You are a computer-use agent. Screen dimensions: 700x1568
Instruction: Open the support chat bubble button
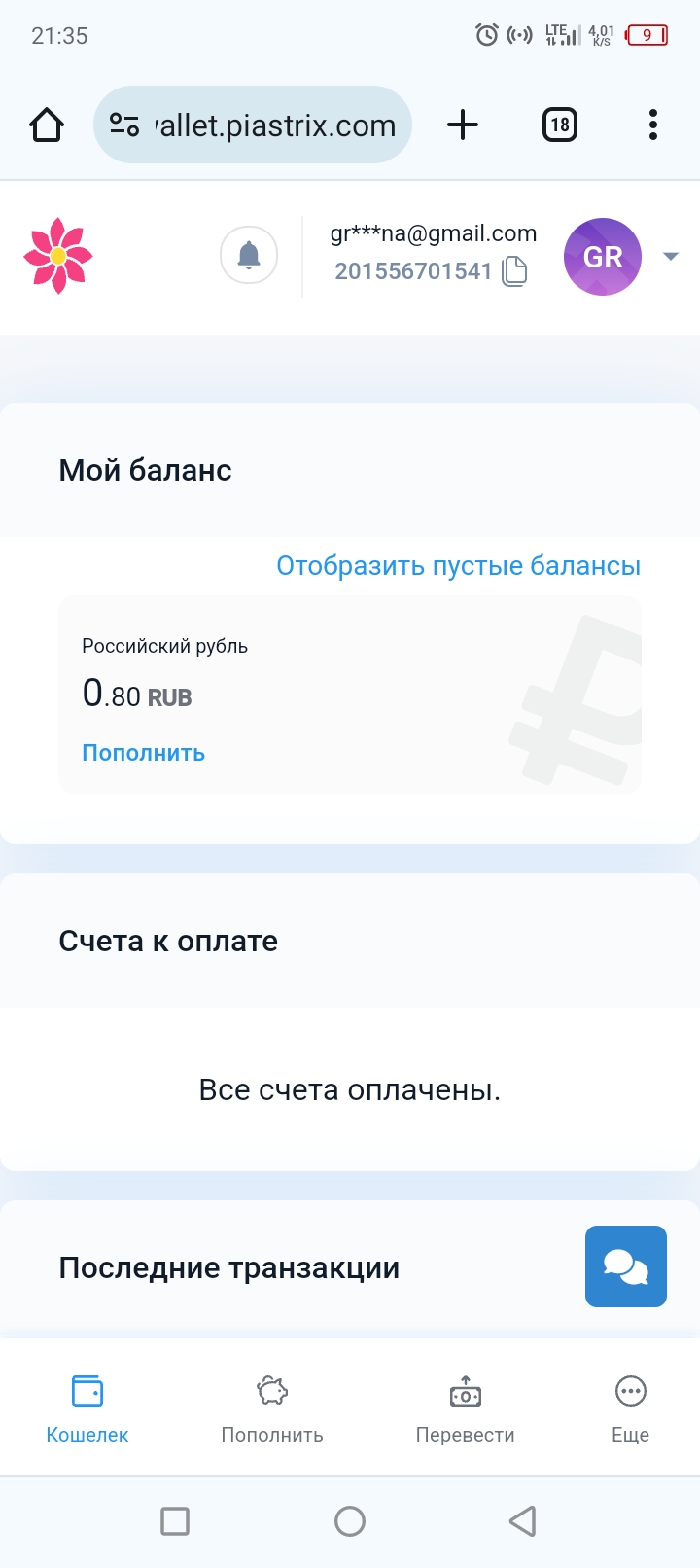click(625, 1265)
